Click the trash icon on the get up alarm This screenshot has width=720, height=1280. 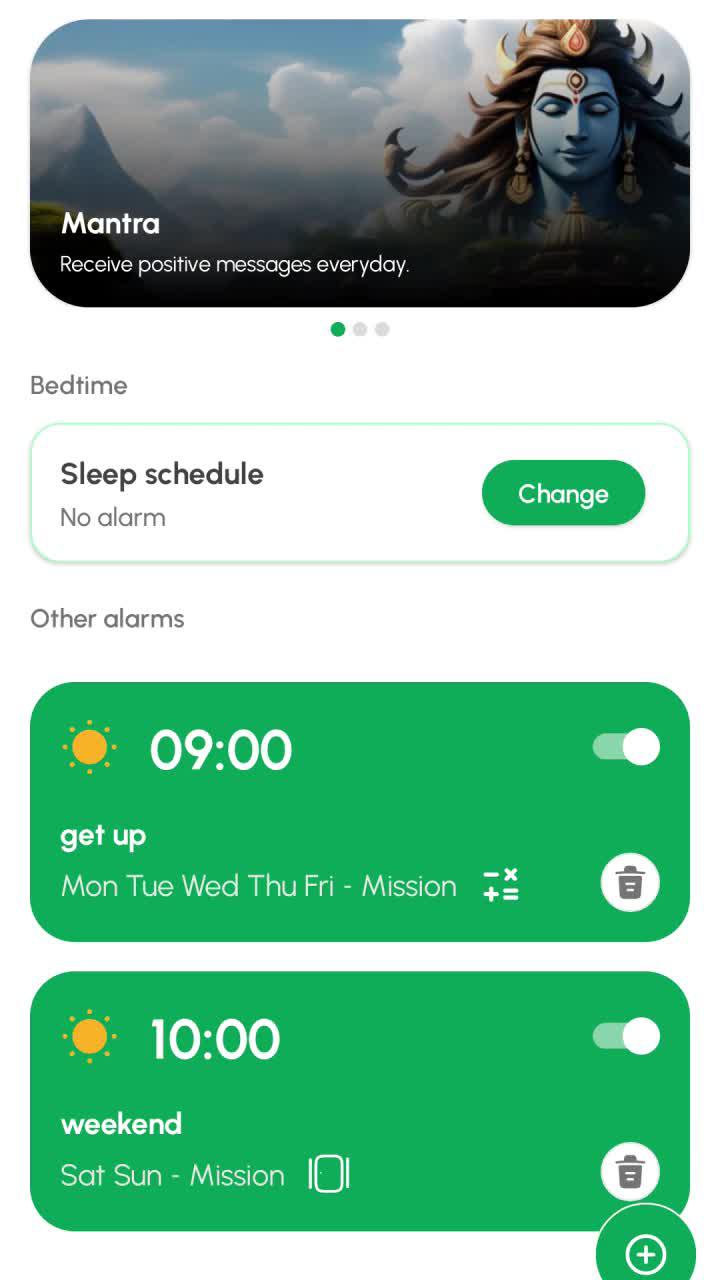click(x=629, y=882)
